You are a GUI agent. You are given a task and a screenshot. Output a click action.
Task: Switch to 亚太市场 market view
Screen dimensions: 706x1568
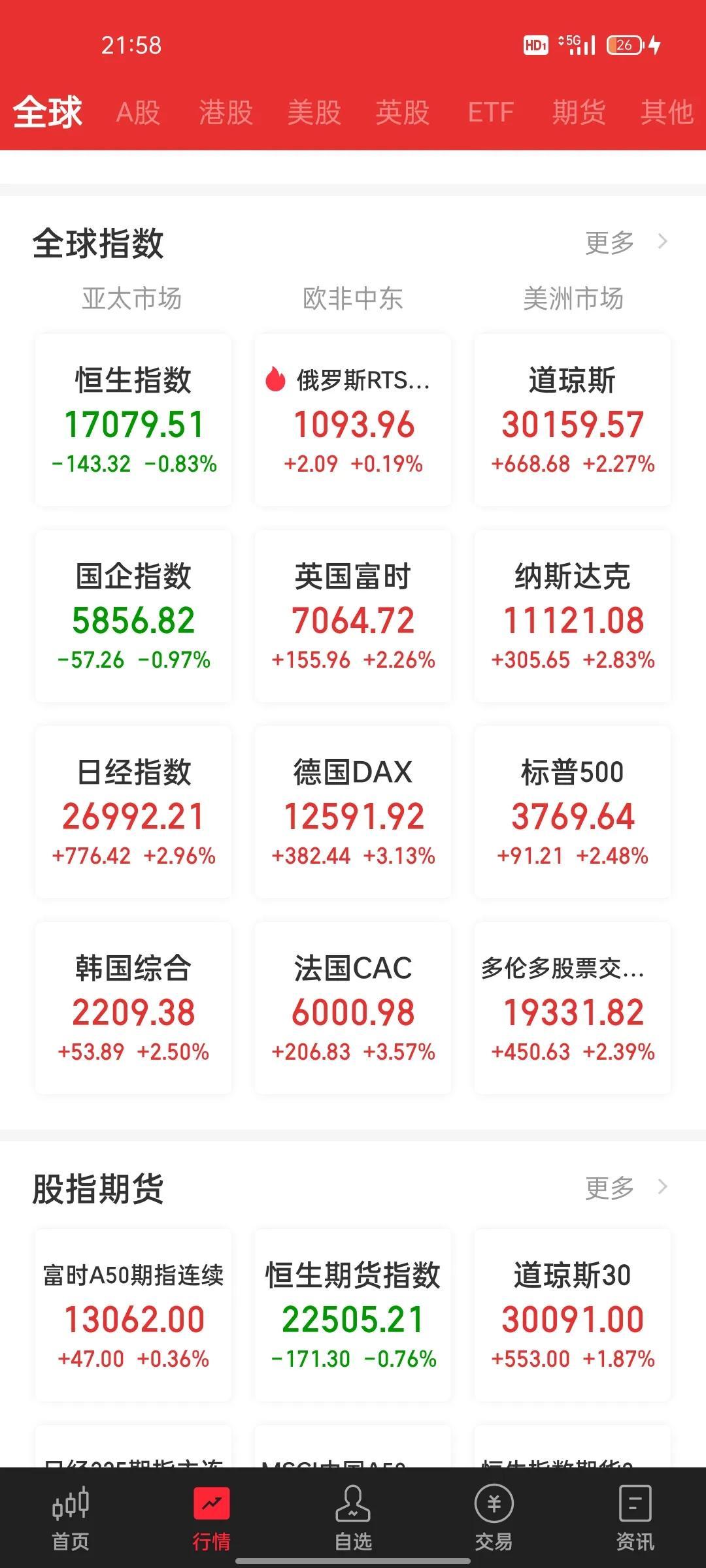133,299
